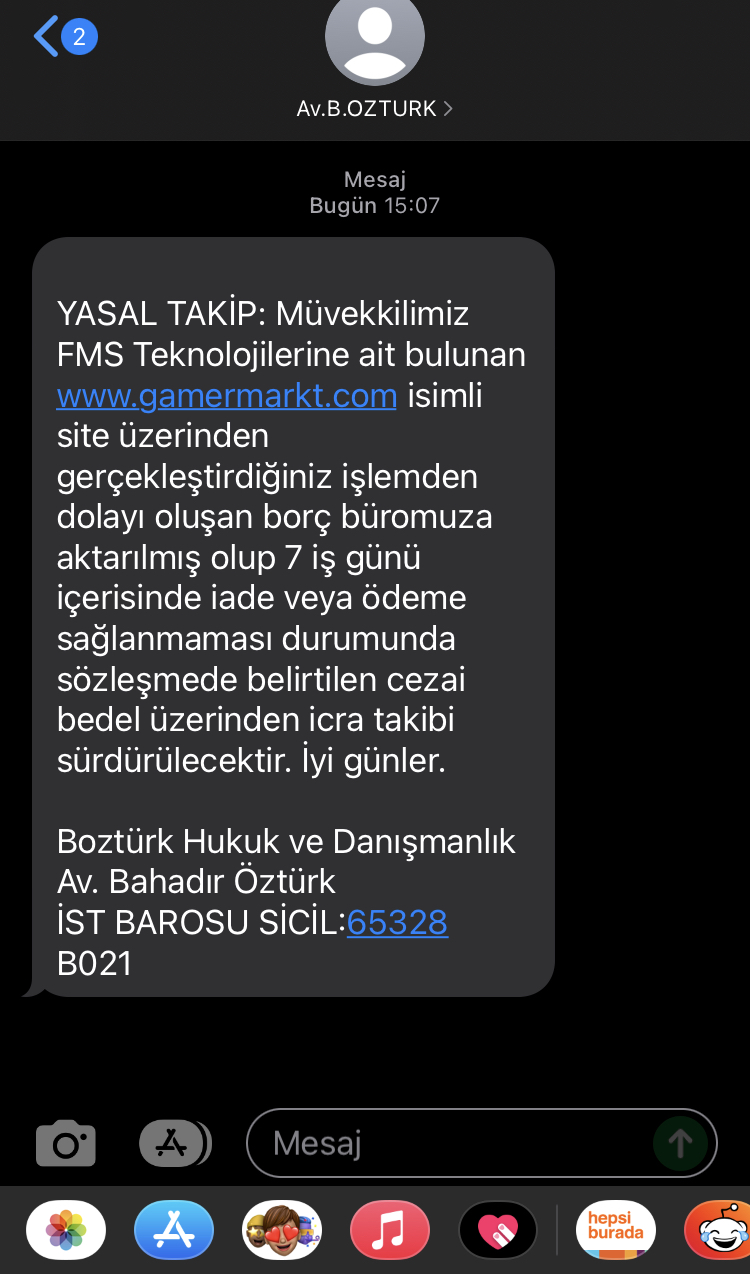Viewport: 750px width, 1274px height.
Task: Toggle the iMessage apps drawer
Action: pyautogui.click(x=175, y=1143)
